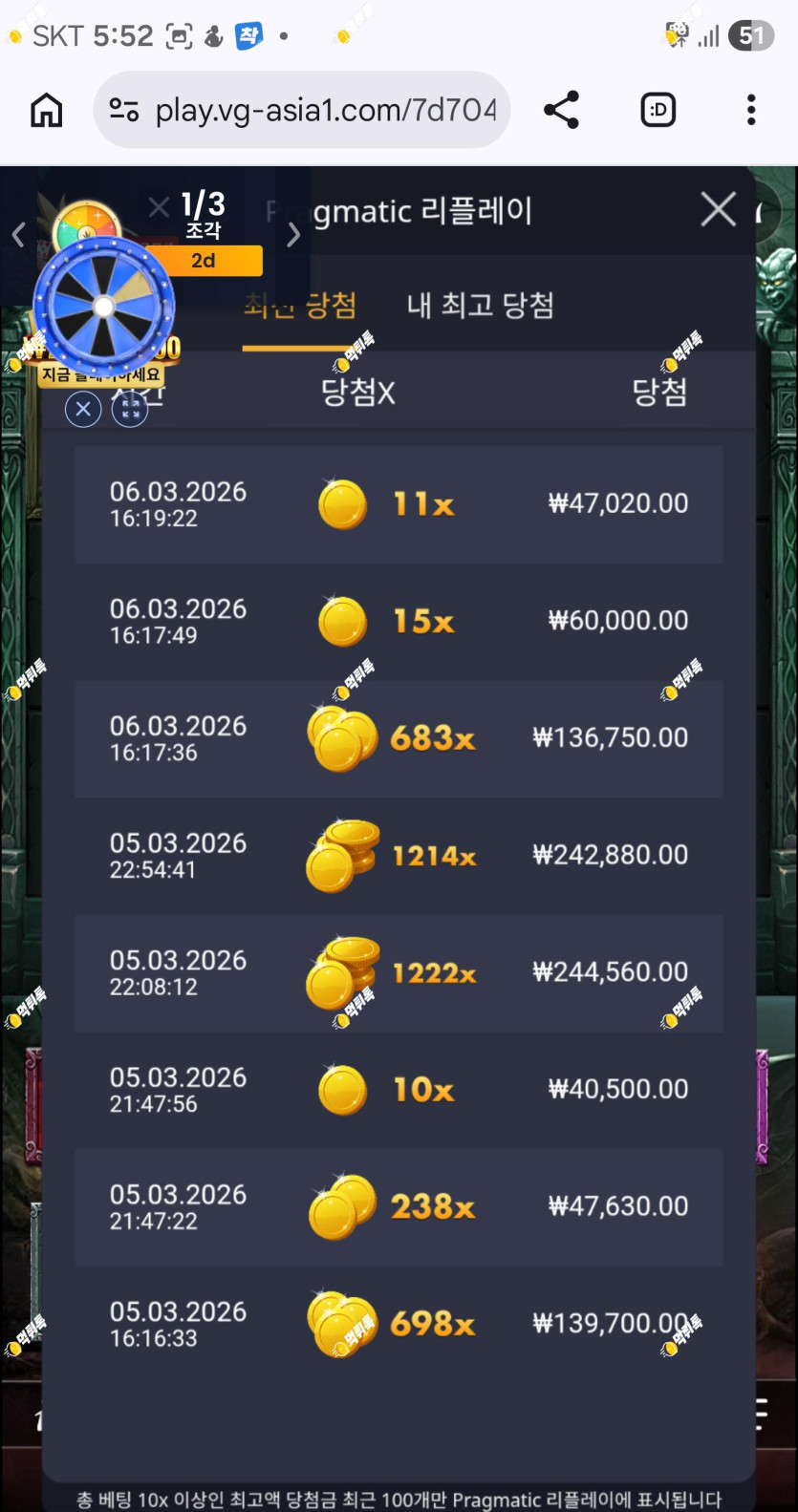798x1512 pixels.
Task: Open replay of the 10x win
Action: 399,1091
